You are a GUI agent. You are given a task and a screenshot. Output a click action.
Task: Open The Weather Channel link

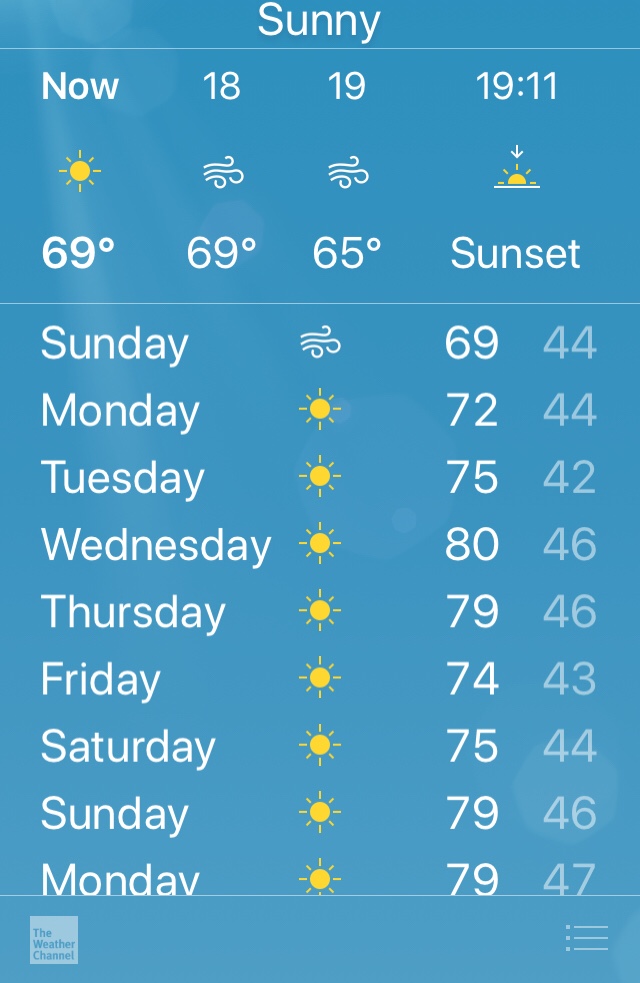pos(54,940)
